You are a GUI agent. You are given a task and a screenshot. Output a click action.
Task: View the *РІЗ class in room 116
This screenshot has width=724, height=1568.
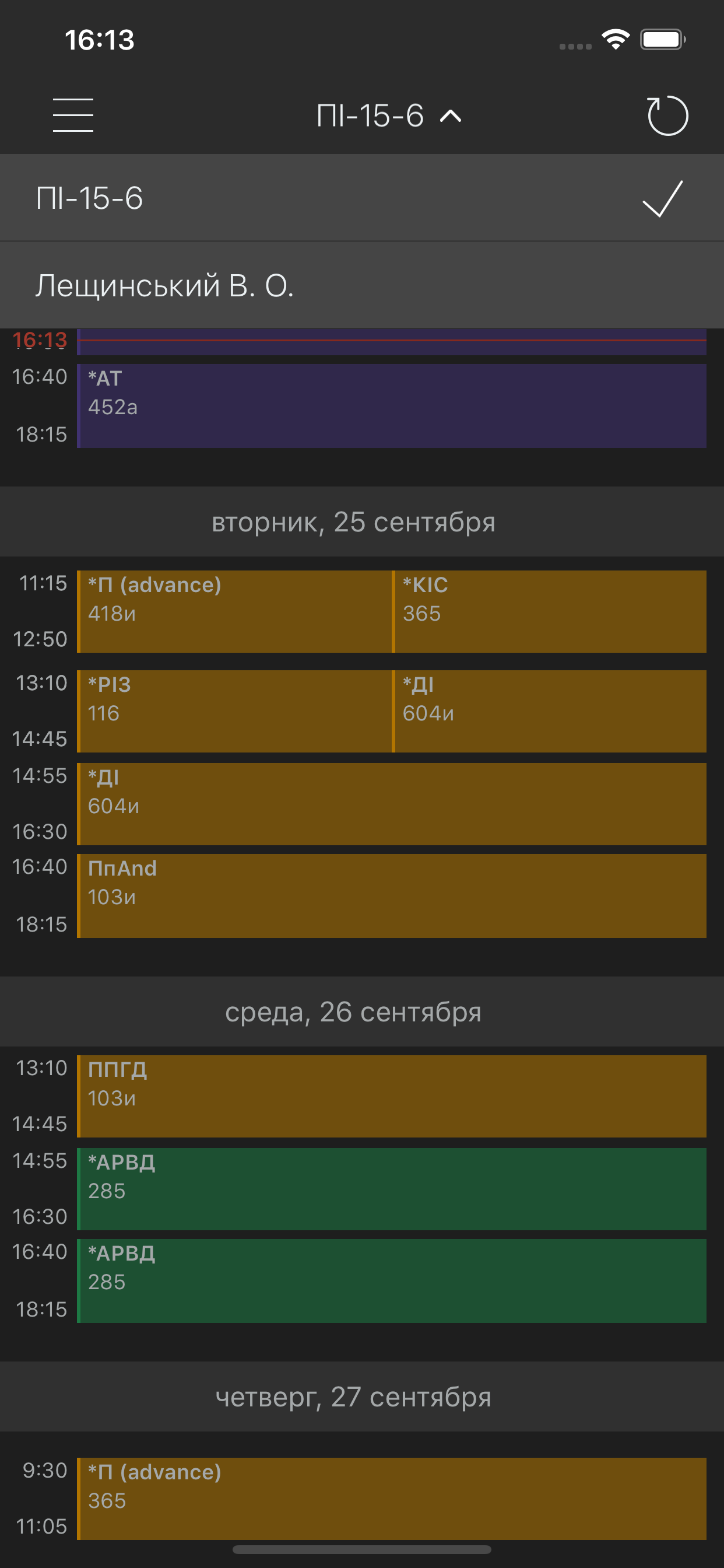pyautogui.click(x=235, y=711)
